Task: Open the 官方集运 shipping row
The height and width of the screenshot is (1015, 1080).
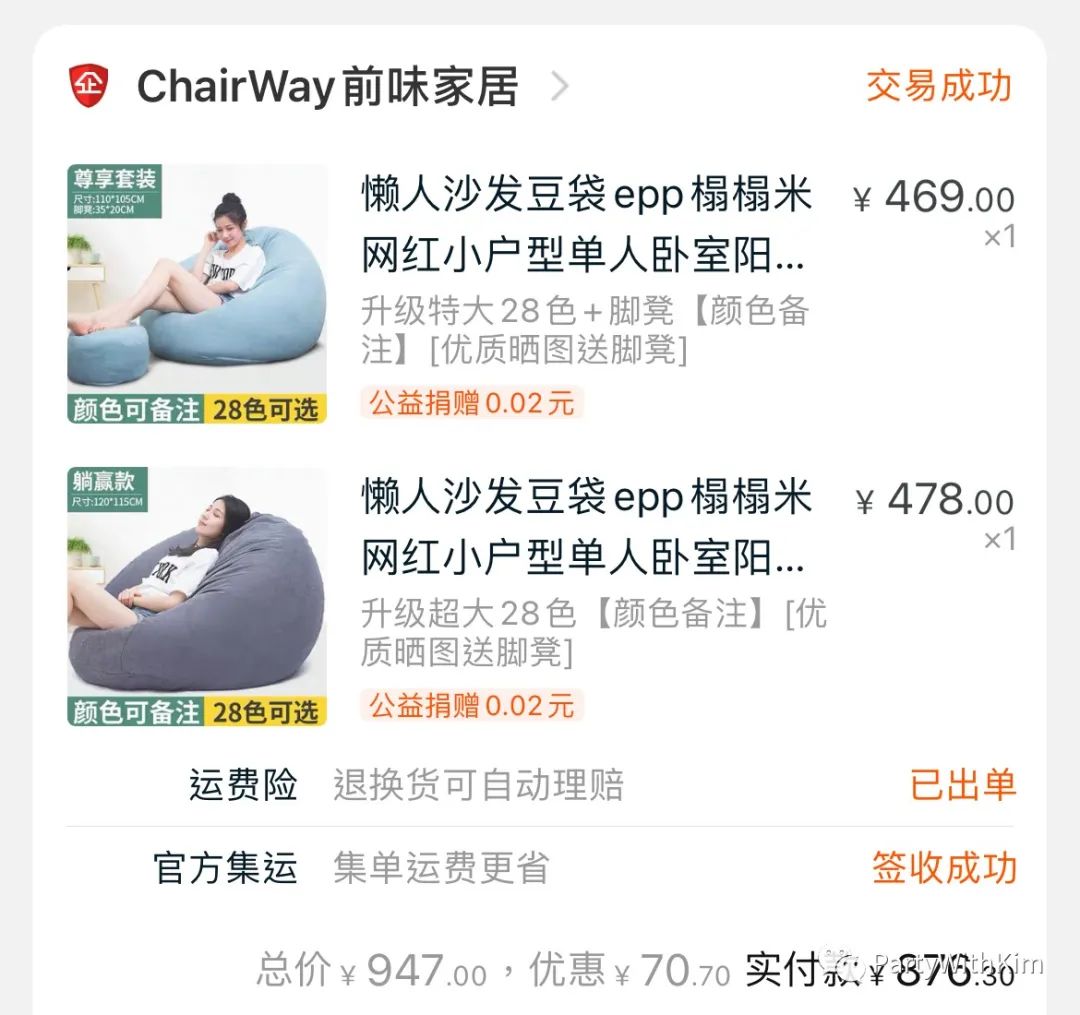Action: pos(540,867)
